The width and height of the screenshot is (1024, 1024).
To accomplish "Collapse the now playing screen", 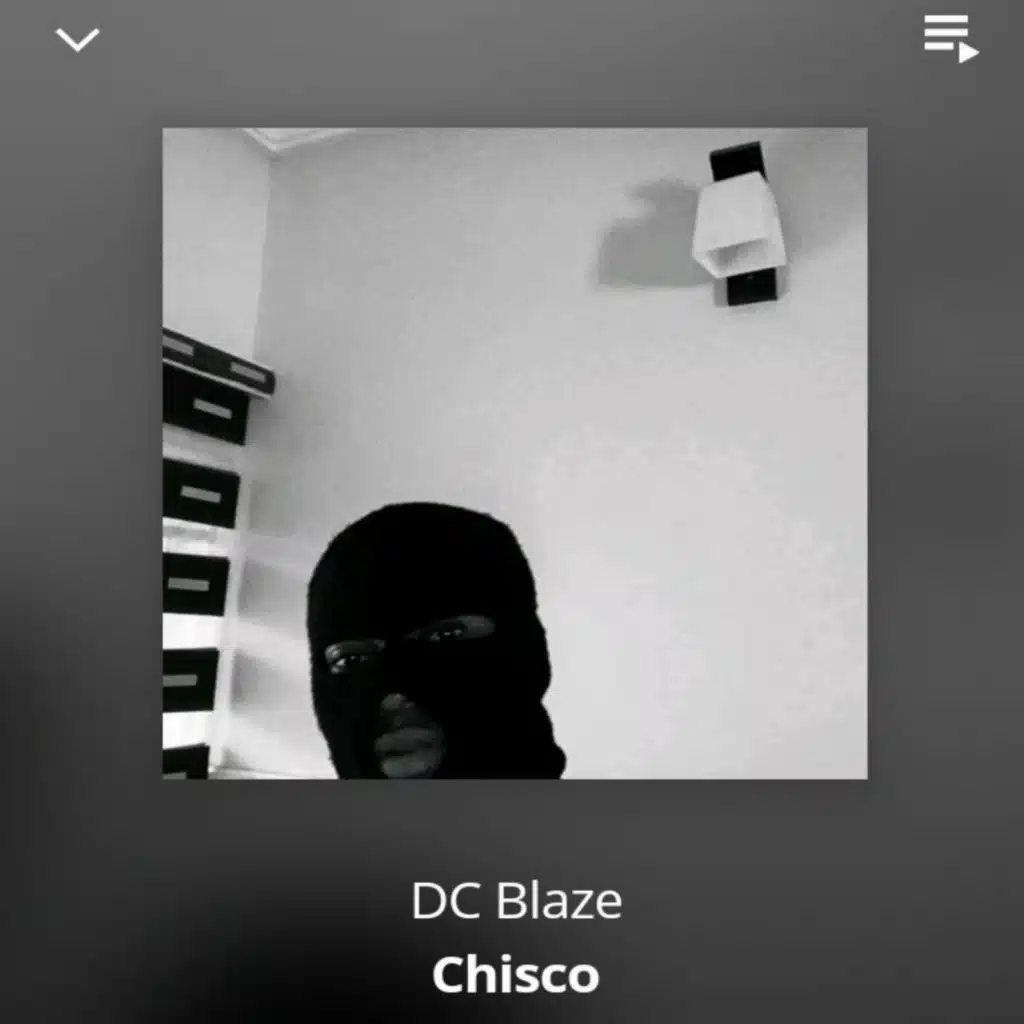I will 77,40.
